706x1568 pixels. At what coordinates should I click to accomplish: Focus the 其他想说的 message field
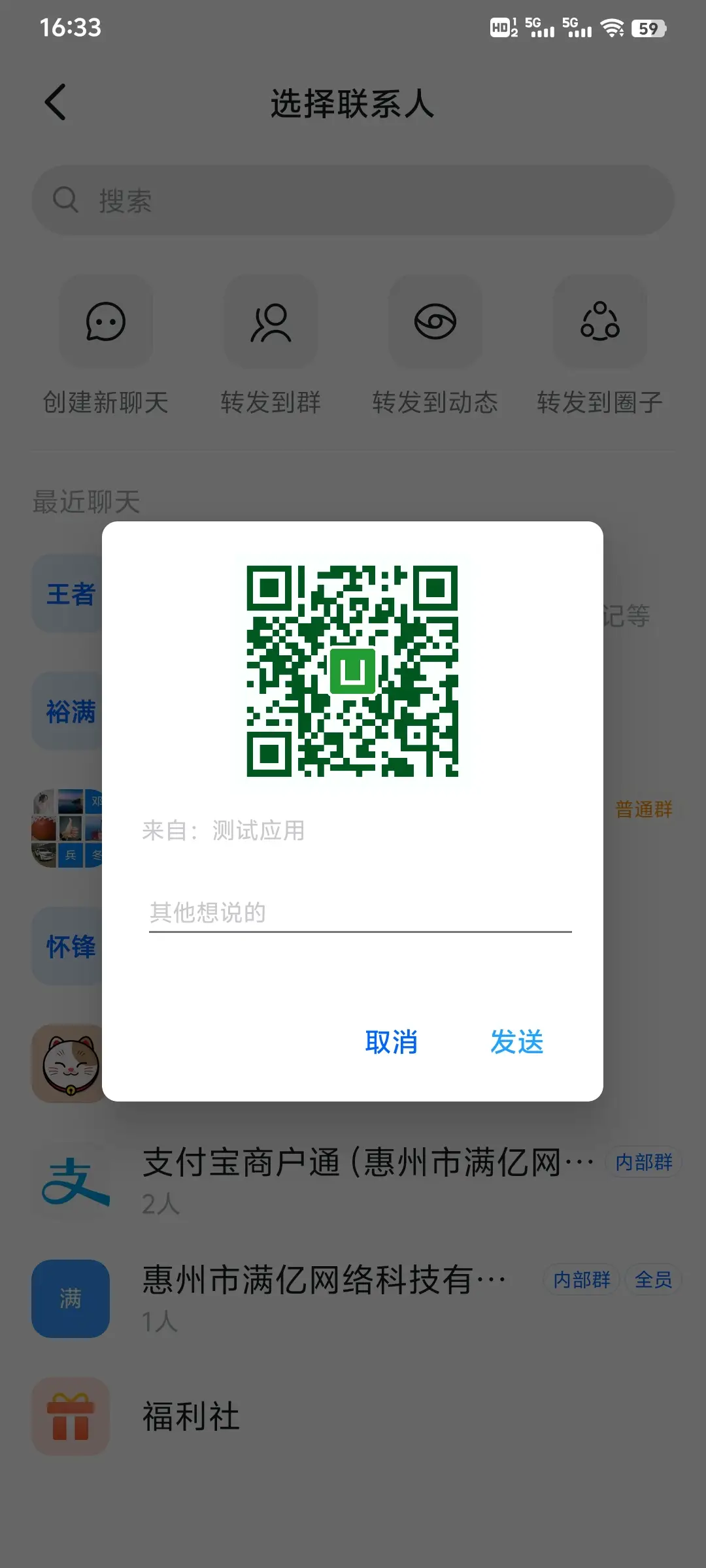coord(360,913)
